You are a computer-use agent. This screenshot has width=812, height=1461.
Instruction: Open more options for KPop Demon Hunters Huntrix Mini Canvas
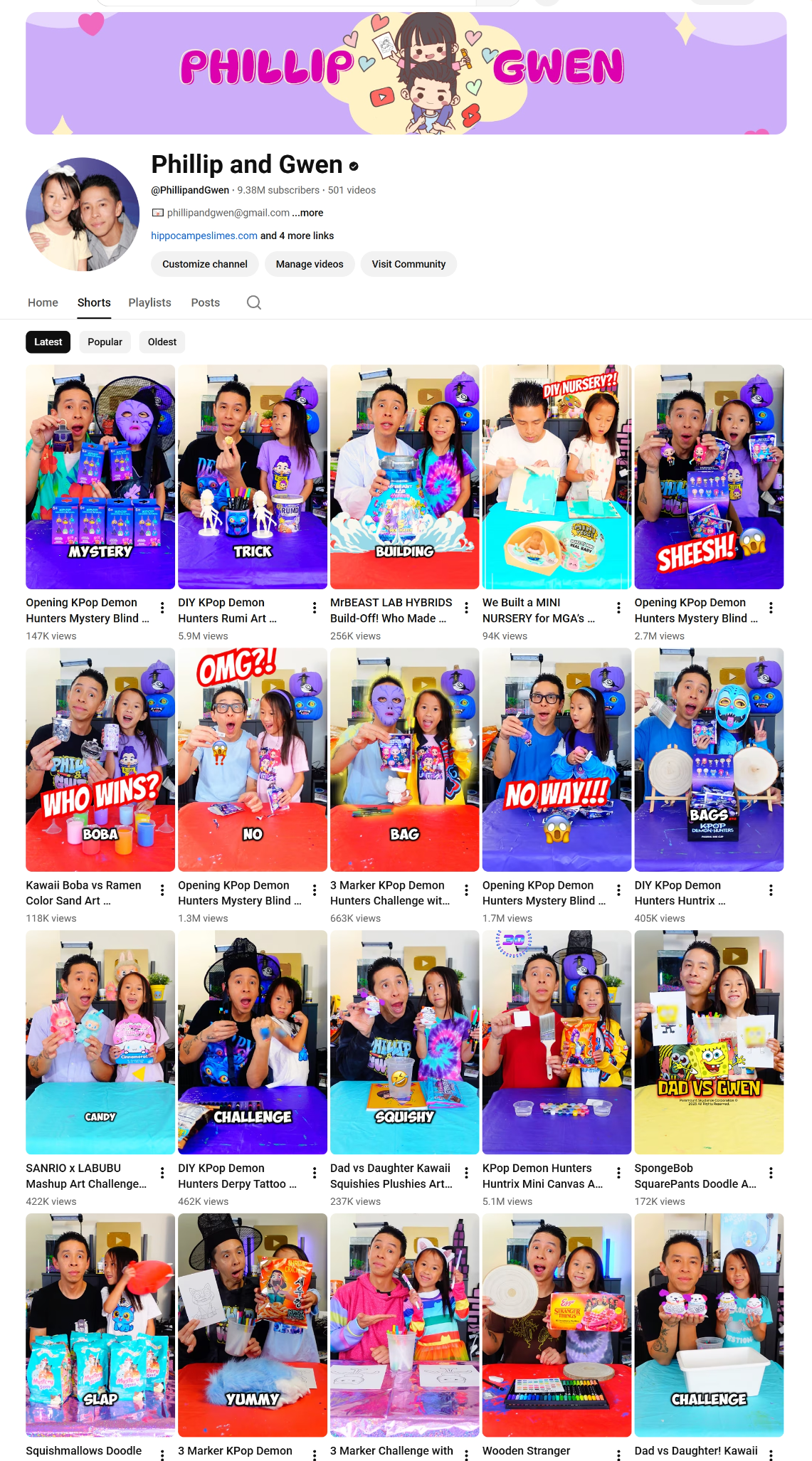click(618, 1173)
